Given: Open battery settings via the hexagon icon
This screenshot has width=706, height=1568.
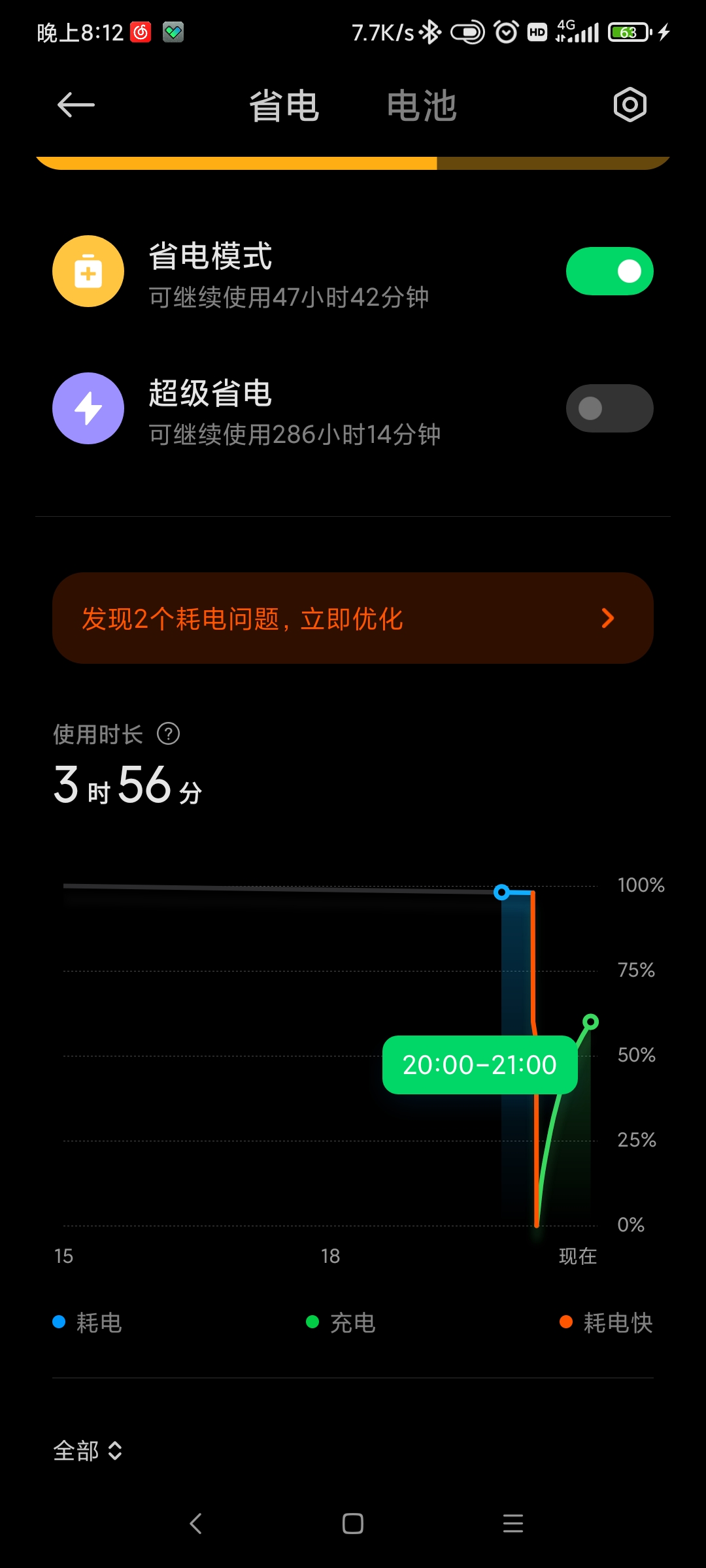Looking at the screenshot, I should (630, 105).
